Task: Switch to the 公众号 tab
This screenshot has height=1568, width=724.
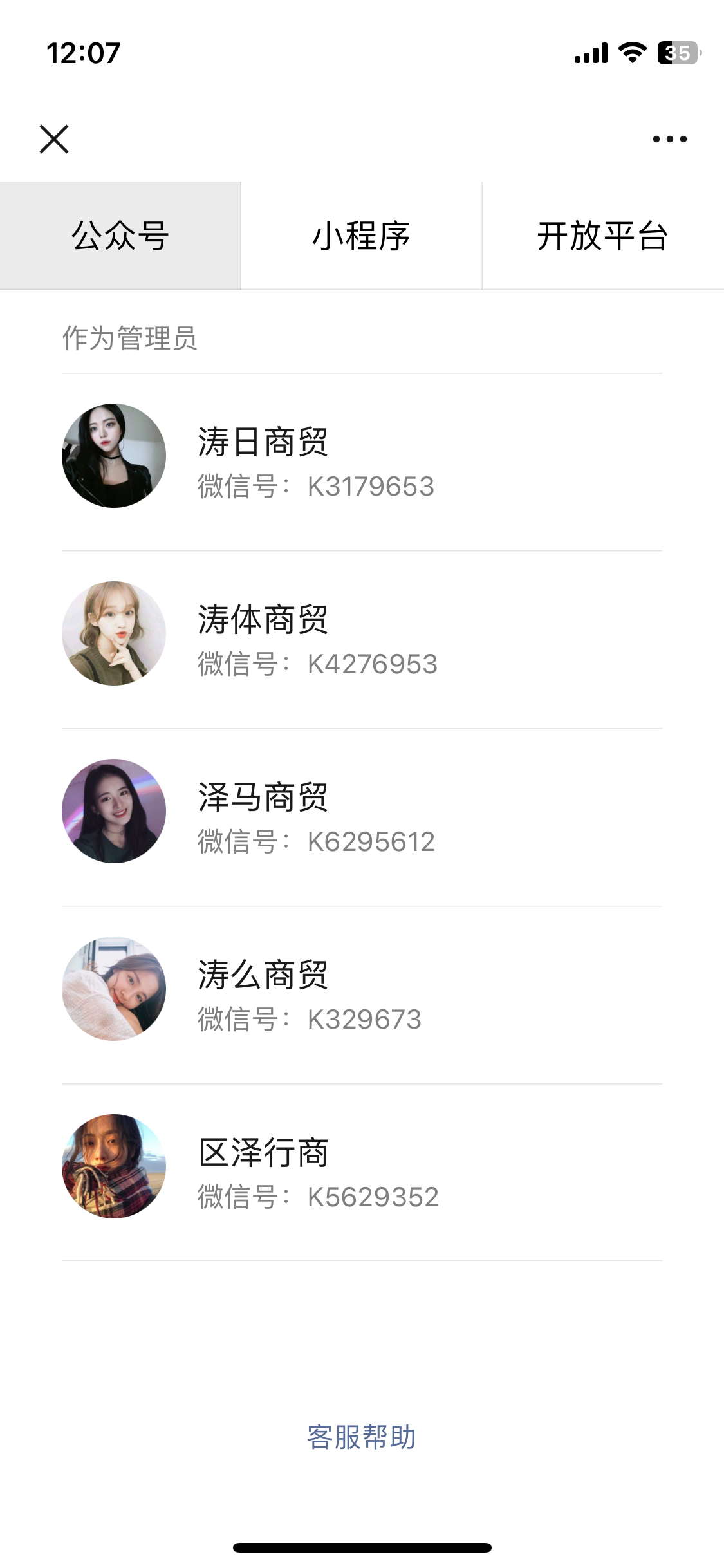Action: pos(120,236)
